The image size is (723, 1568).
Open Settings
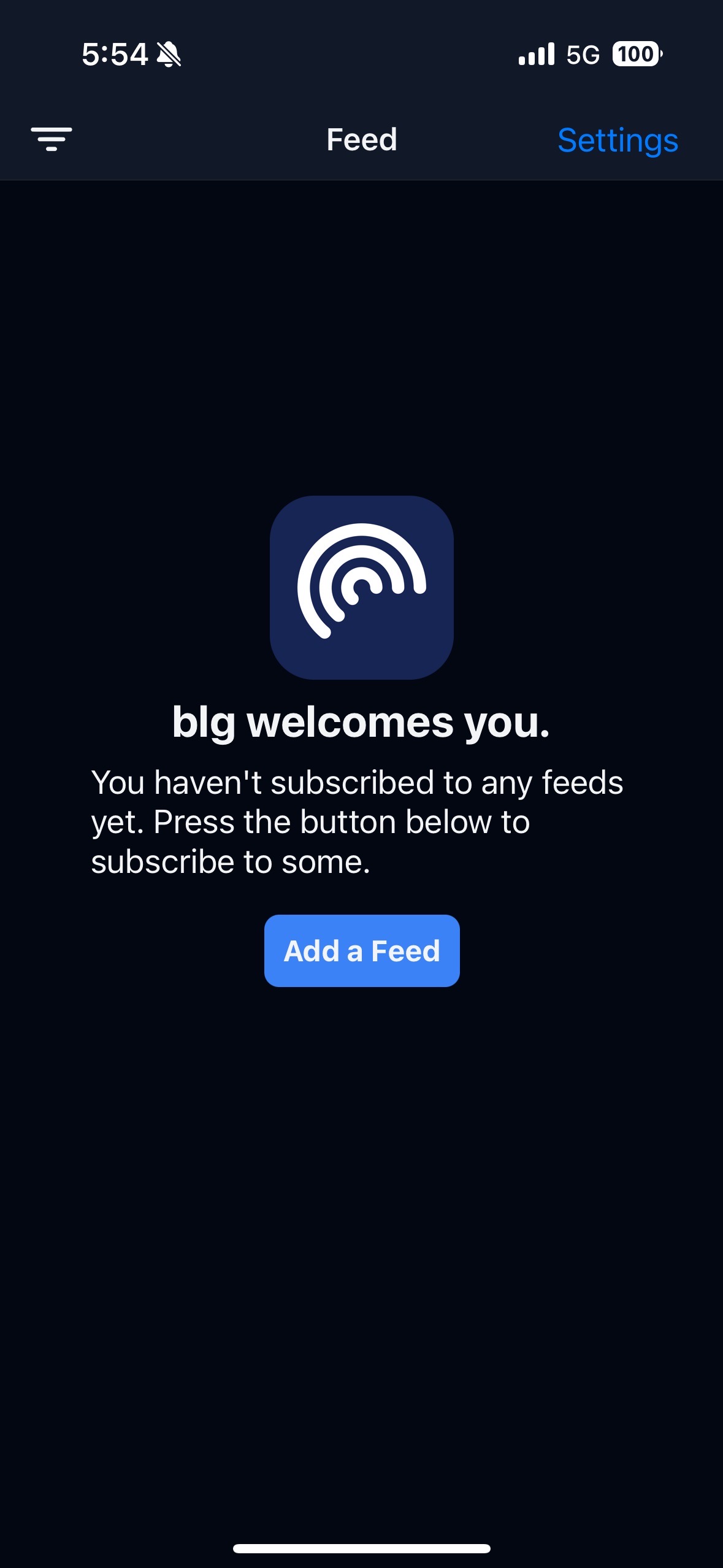618,140
